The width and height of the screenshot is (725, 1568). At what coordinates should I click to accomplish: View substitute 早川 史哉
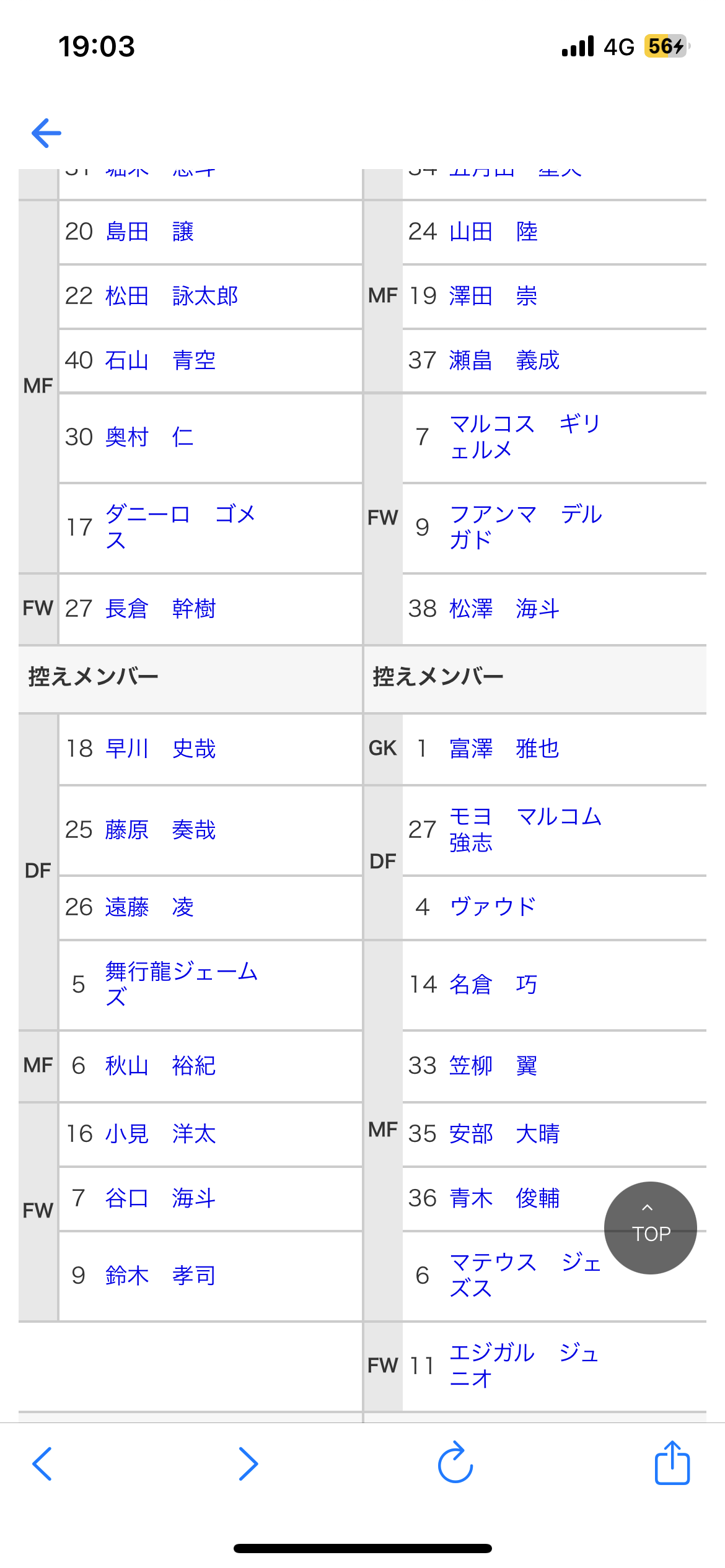(x=160, y=749)
